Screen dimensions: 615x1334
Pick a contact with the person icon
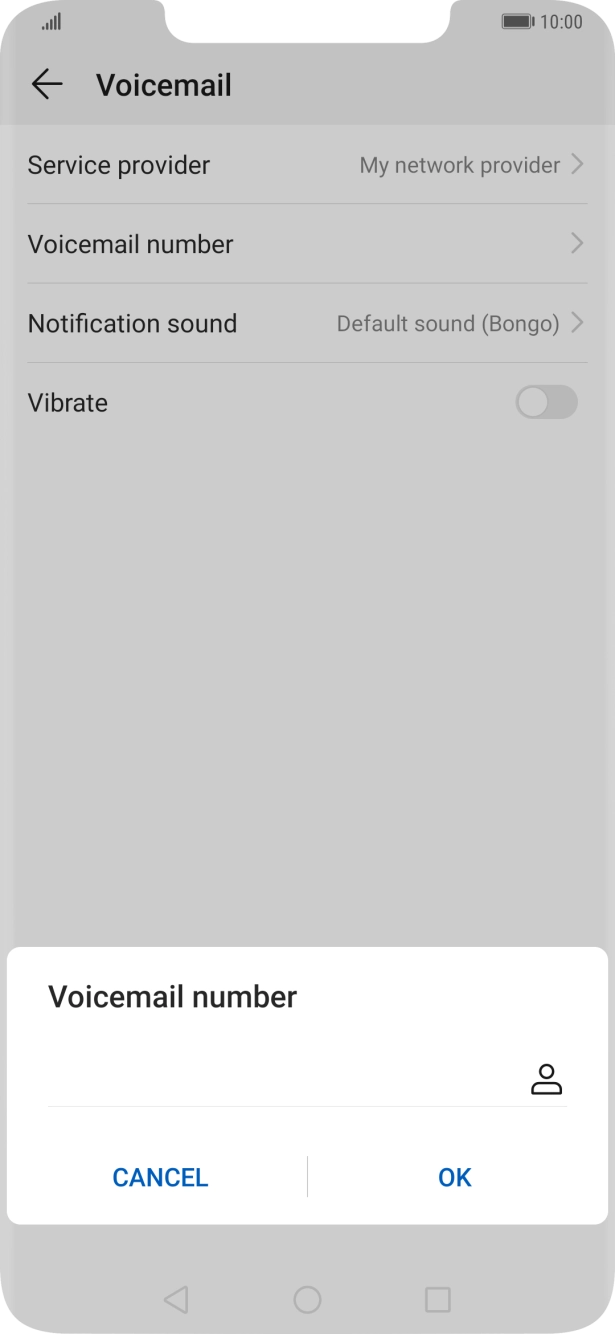(x=546, y=1080)
